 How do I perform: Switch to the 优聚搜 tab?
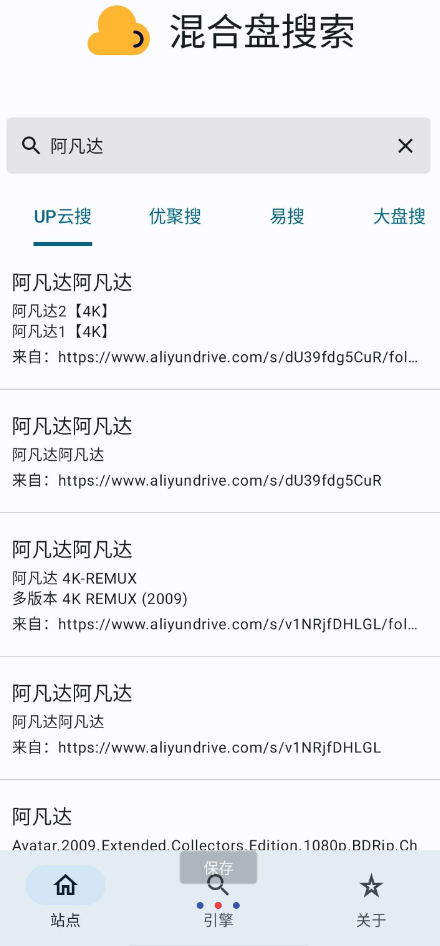[175, 217]
